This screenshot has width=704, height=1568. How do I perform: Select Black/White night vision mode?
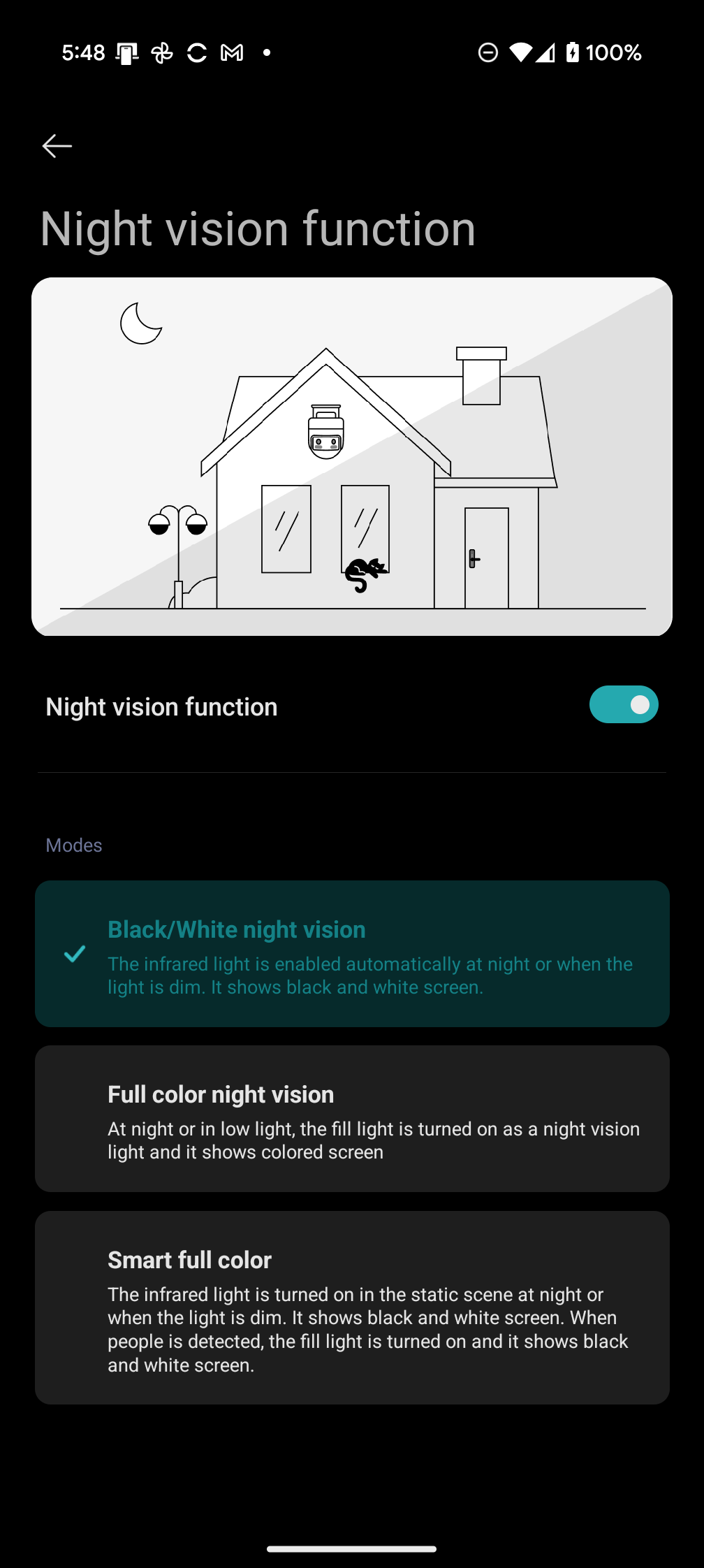[352, 953]
